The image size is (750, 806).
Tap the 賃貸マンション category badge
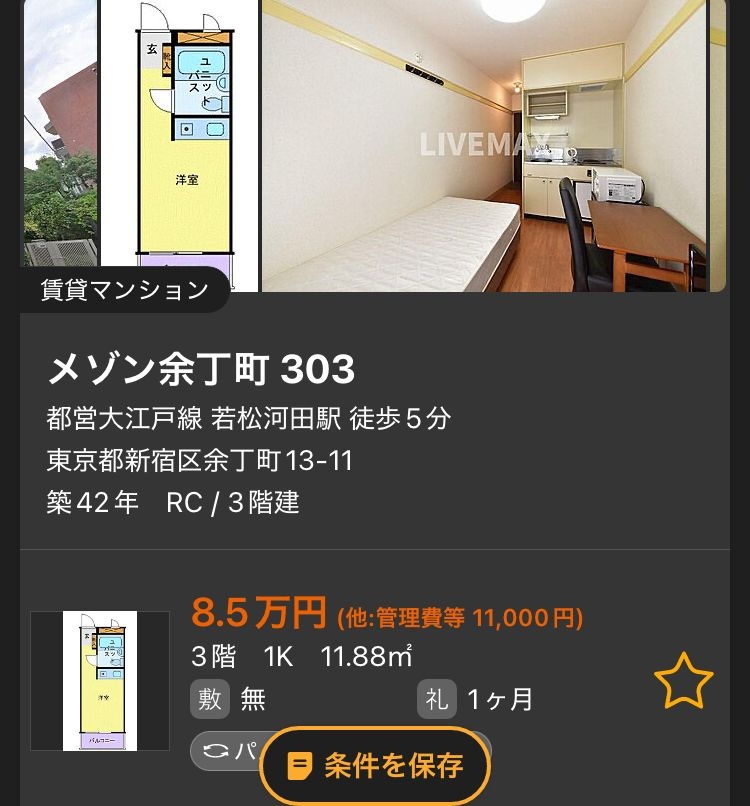tap(126, 290)
